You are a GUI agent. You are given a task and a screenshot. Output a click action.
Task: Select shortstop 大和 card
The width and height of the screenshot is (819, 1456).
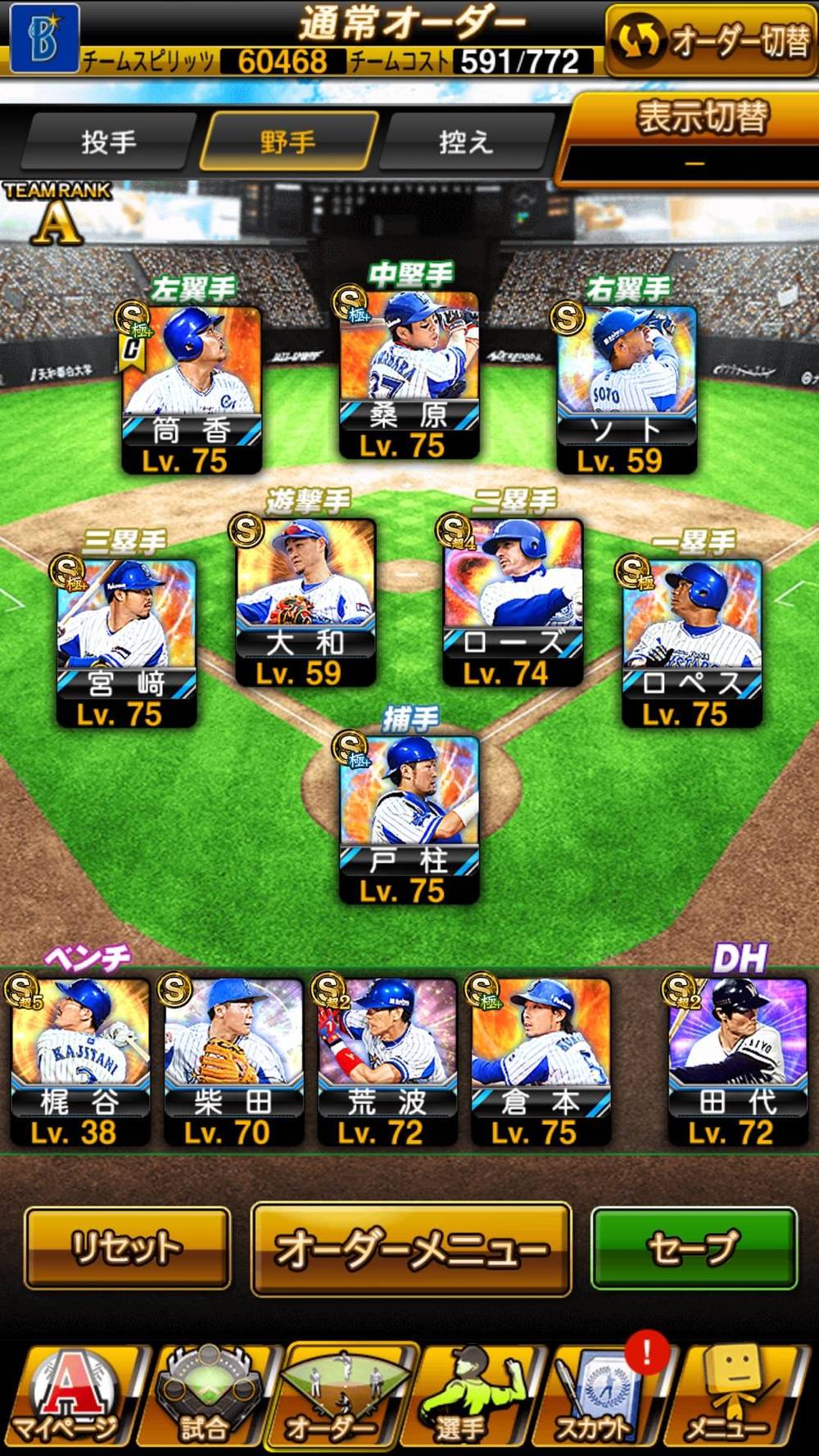click(x=305, y=603)
